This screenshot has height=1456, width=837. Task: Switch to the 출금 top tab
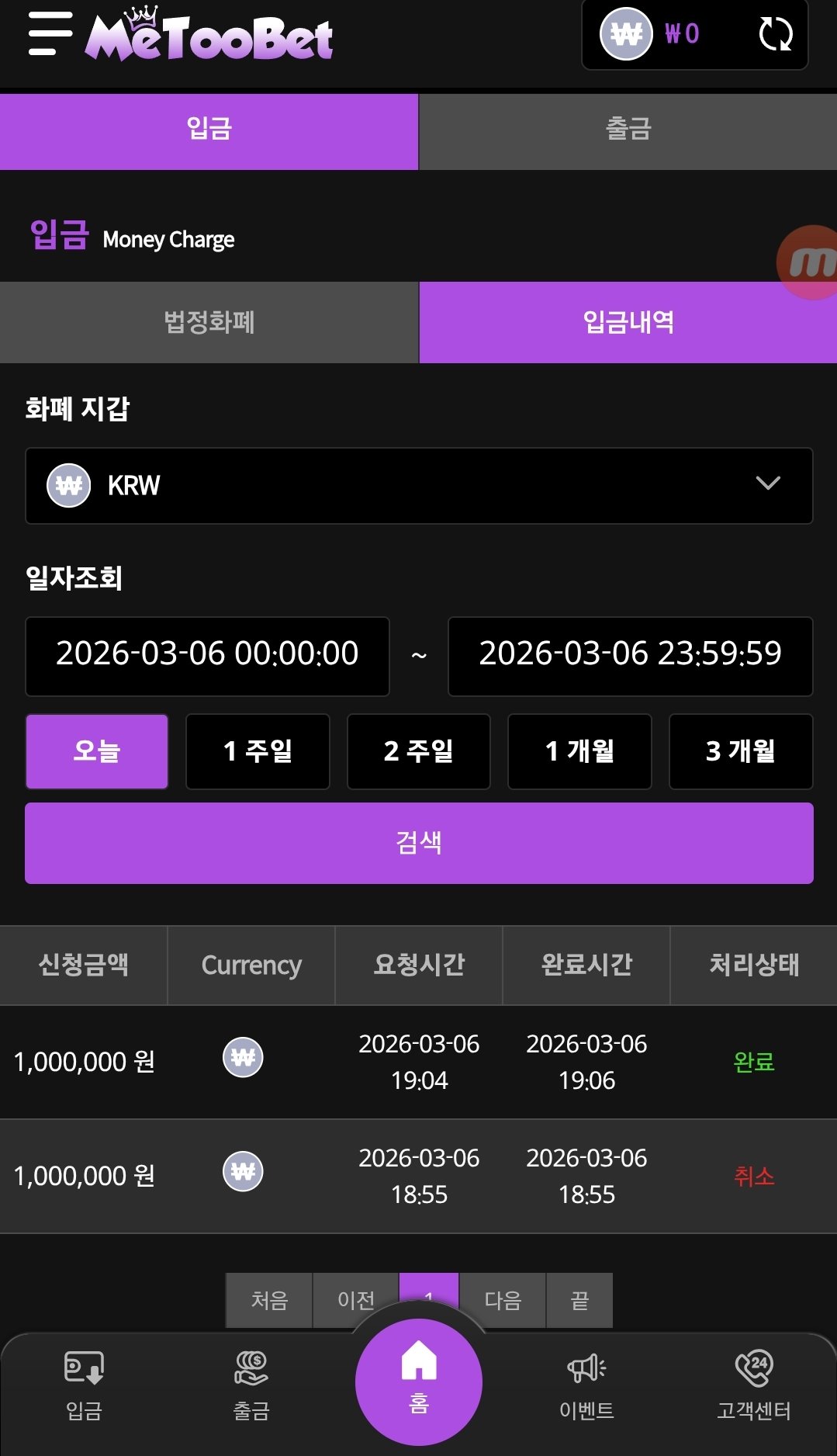[628, 130]
